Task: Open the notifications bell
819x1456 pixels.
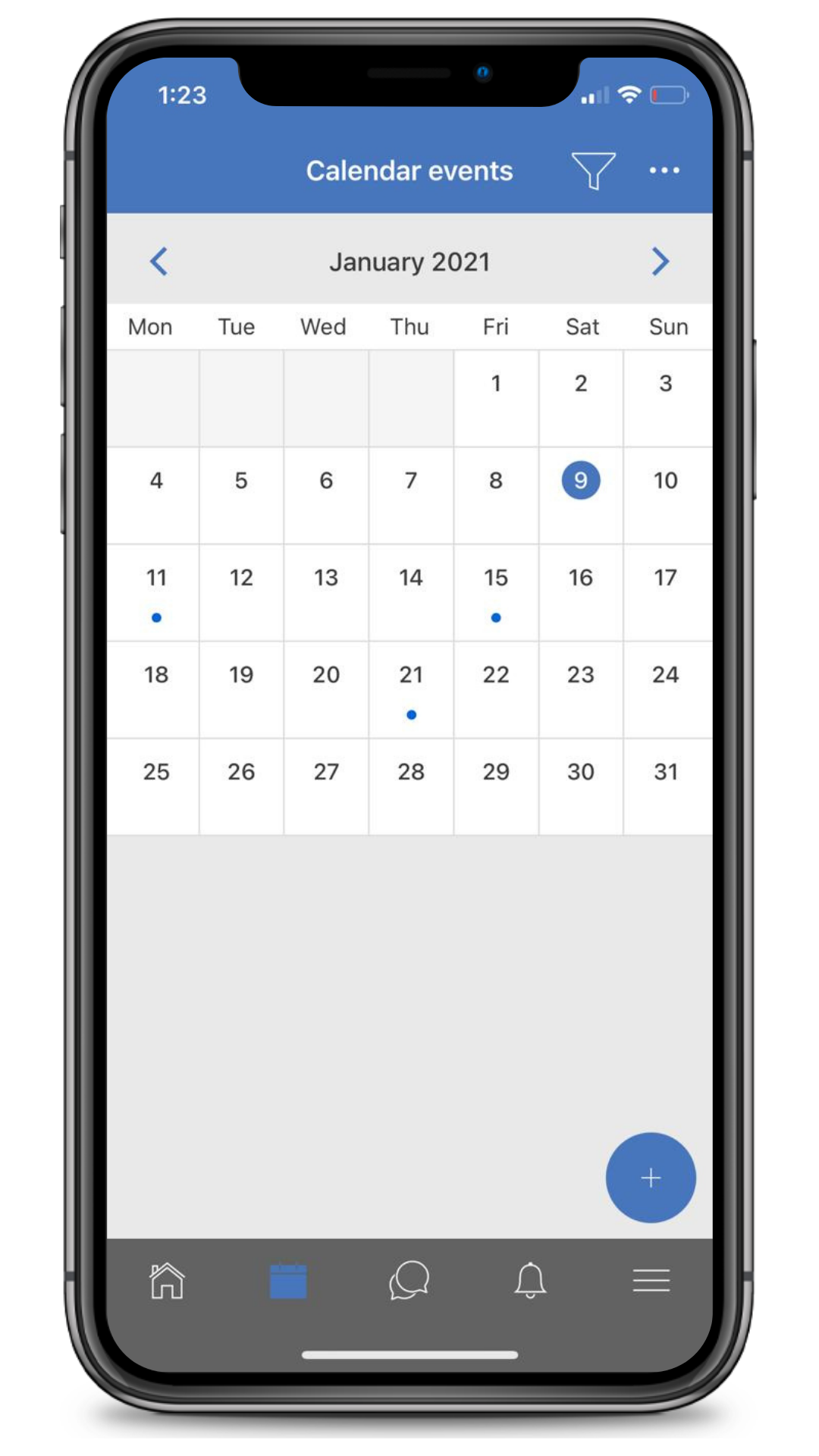Action: (530, 1280)
